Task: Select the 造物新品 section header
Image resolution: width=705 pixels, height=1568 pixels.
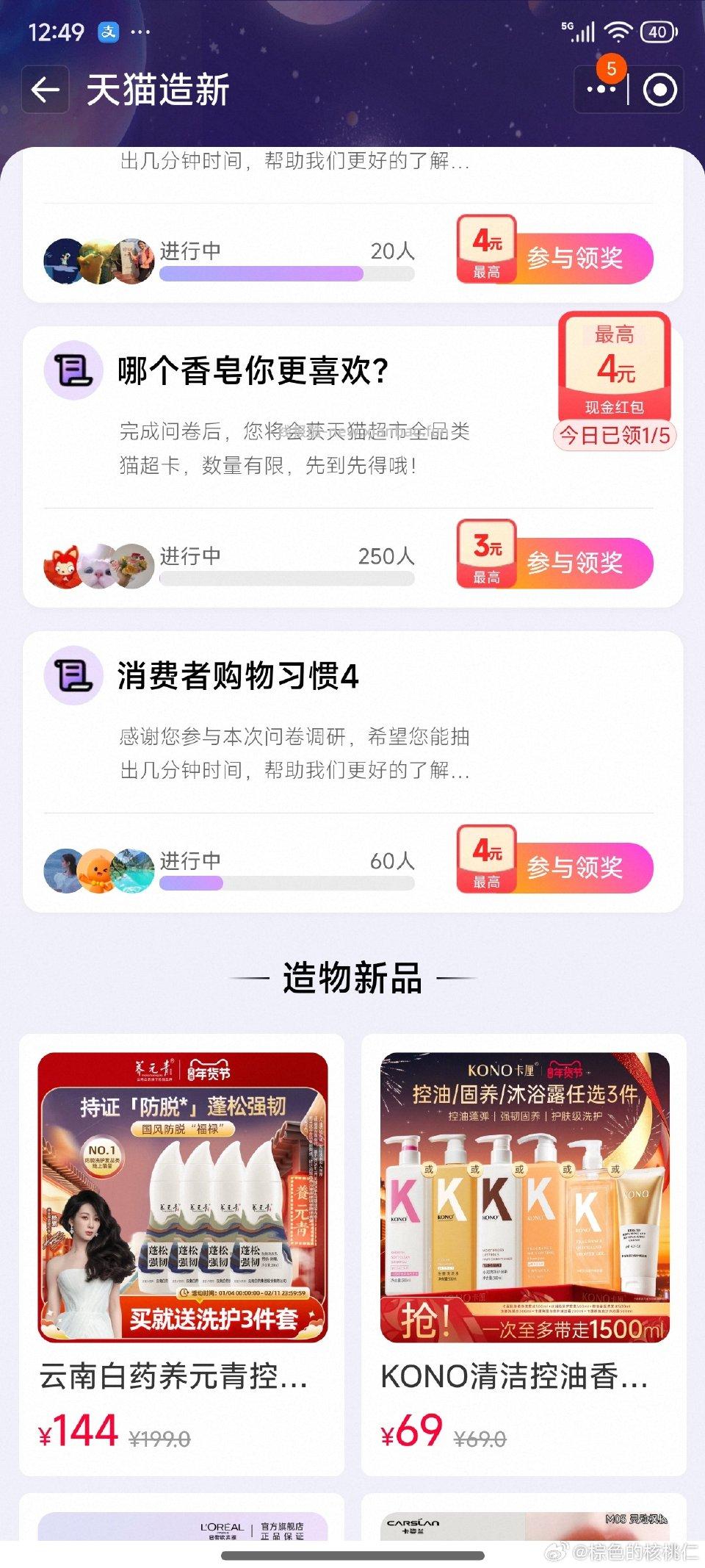Action: [x=352, y=979]
